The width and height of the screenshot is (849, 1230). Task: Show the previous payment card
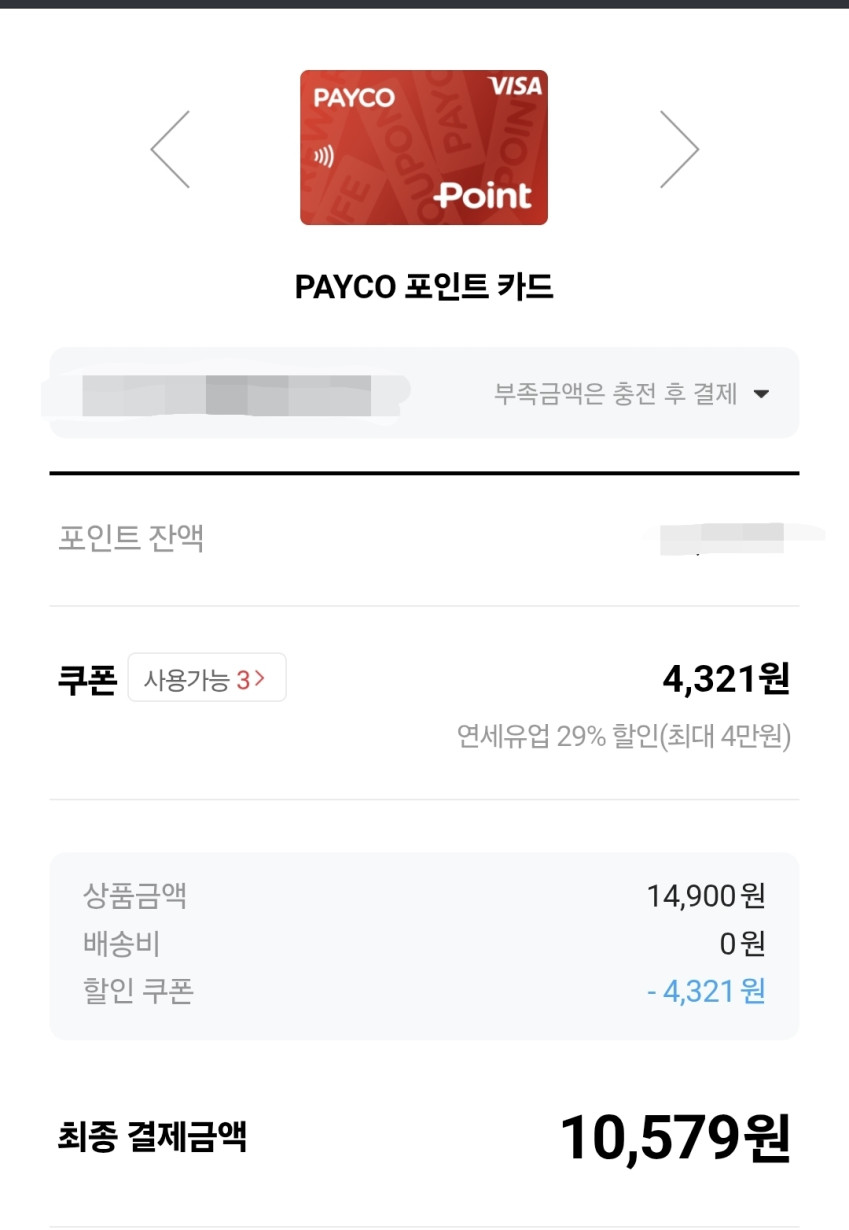point(170,149)
